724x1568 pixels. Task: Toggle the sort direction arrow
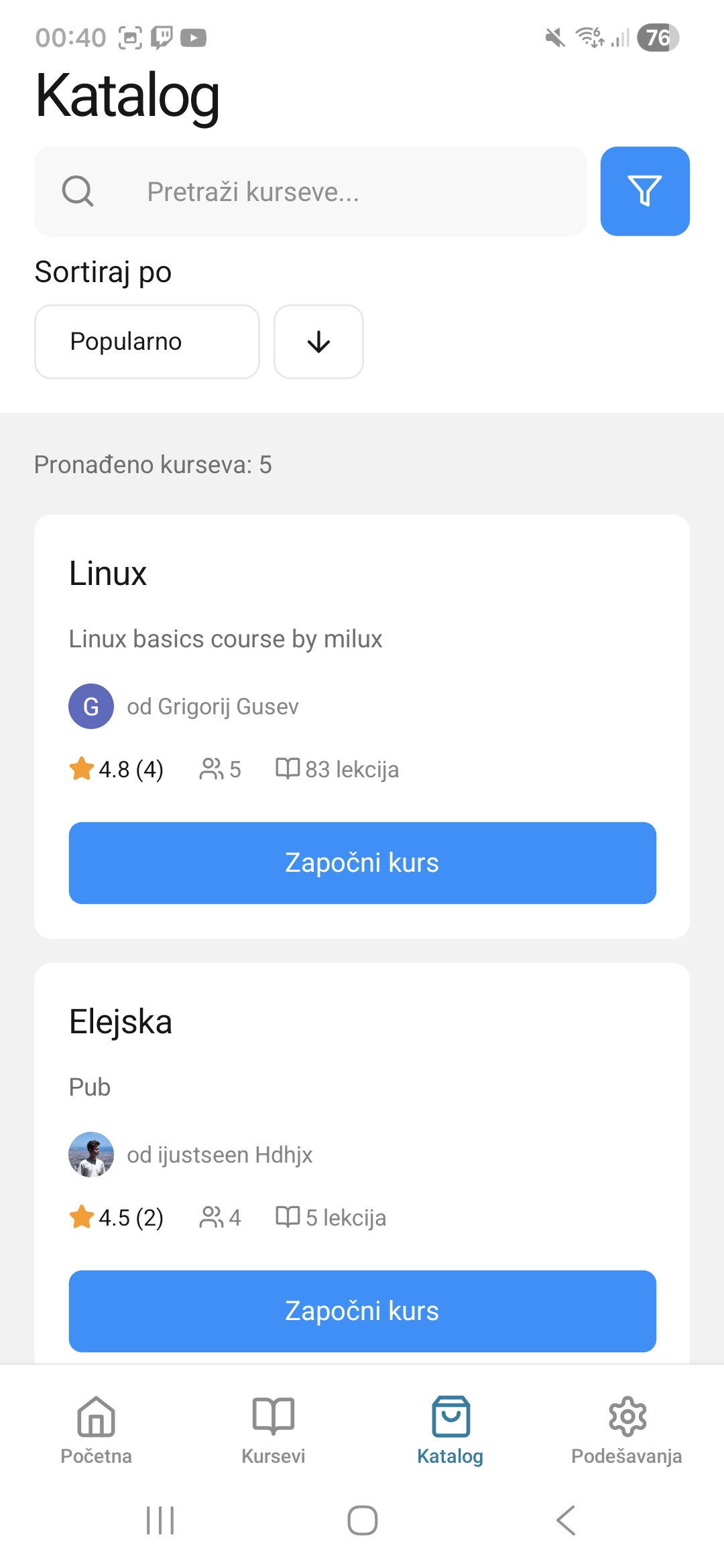tap(318, 342)
